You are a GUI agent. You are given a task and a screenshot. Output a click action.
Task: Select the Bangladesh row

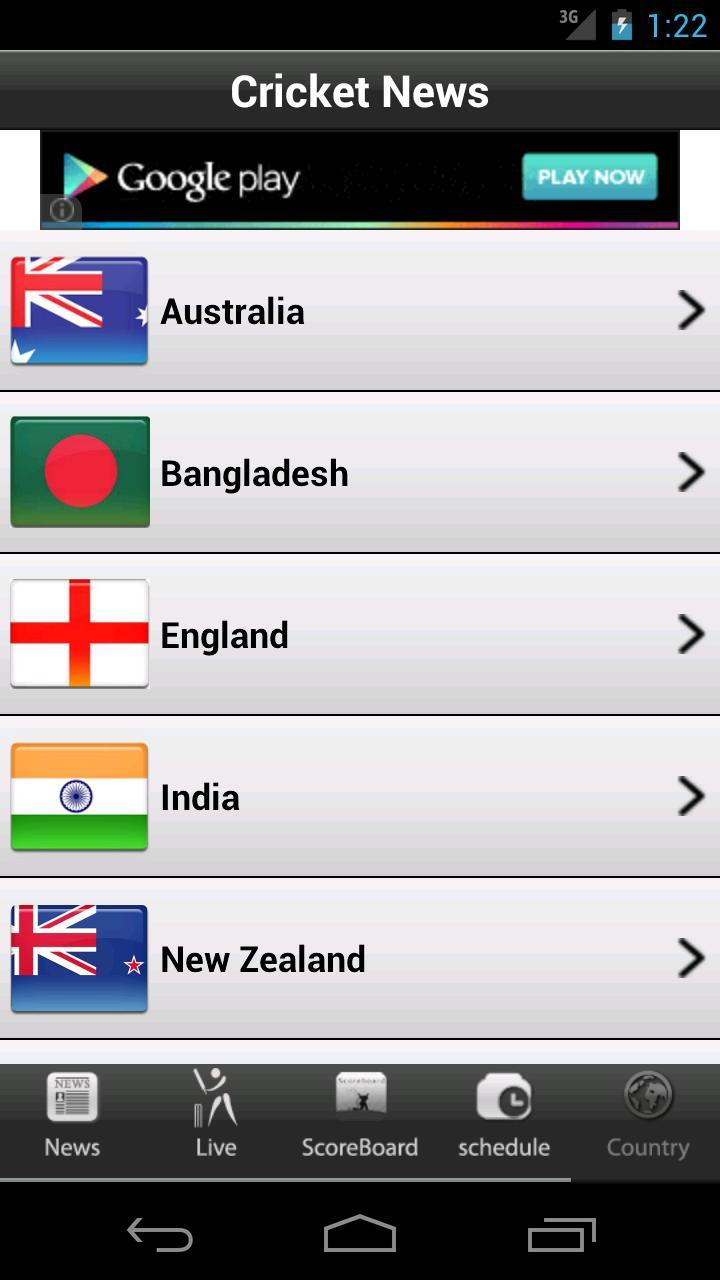click(x=360, y=473)
